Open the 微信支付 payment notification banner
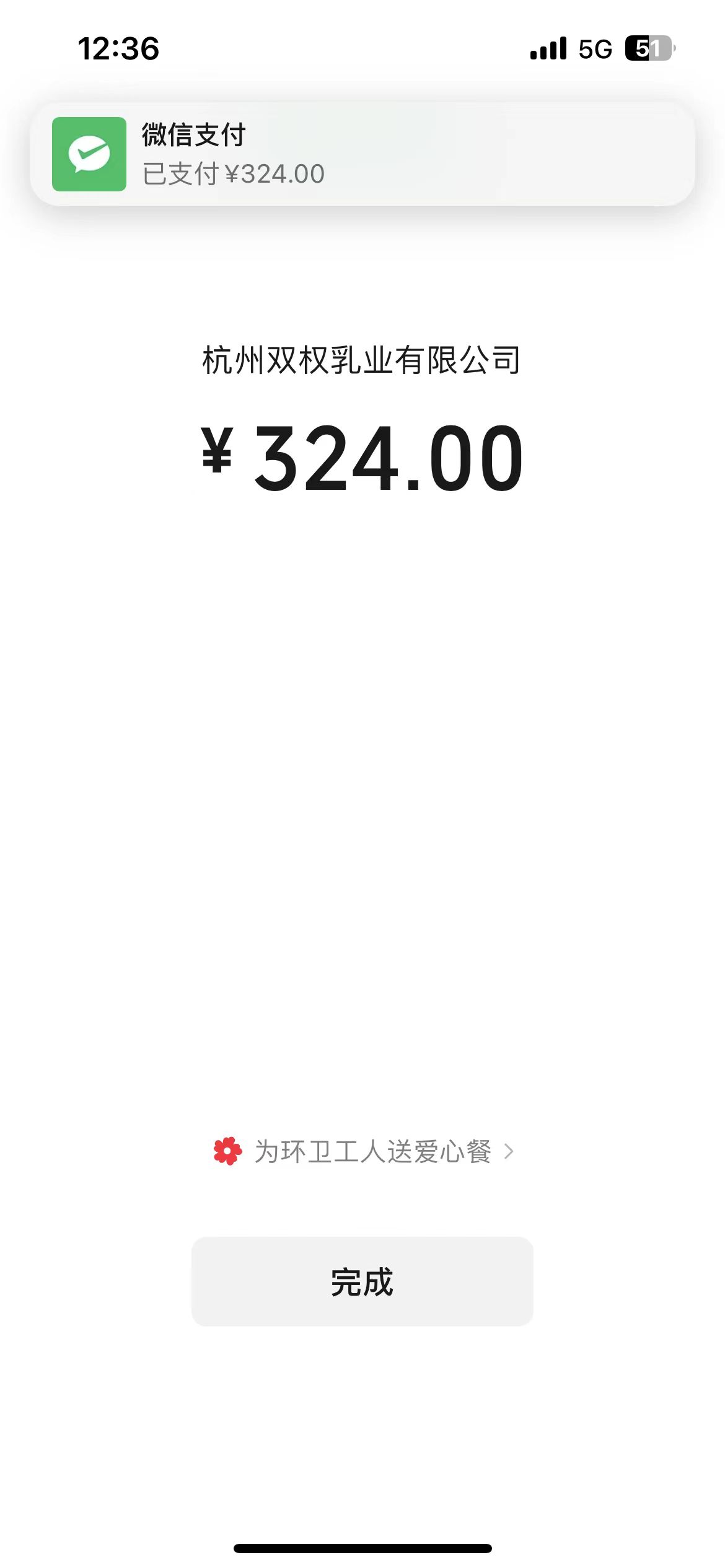 (x=362, y=154)
